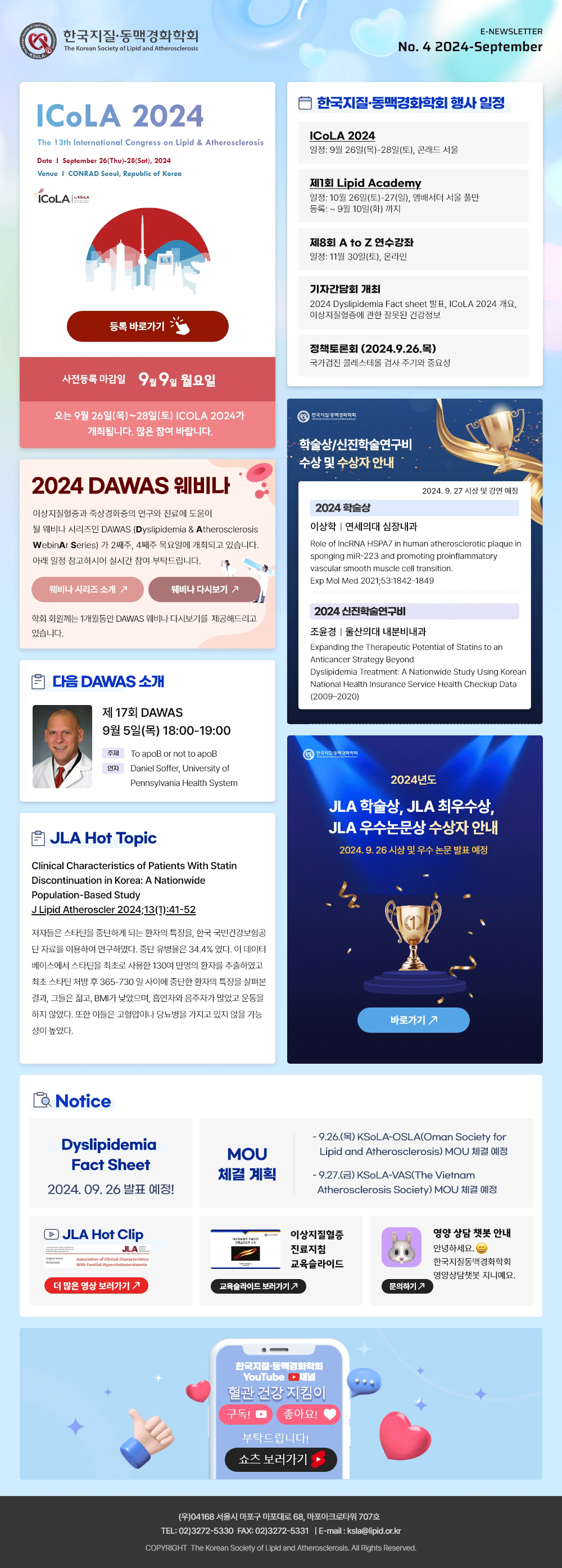This screenshot has width=562, height=1568.
Task: Open the ICoLA 2024 schedule link
Action: pos(342,135)
